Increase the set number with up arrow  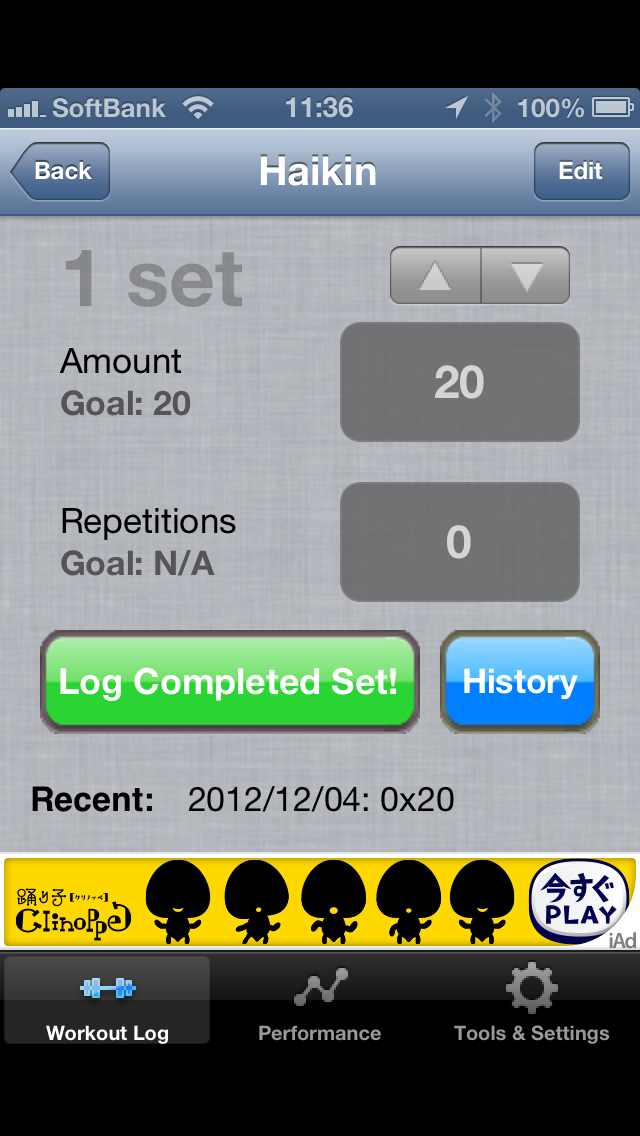tap(435, 275)
